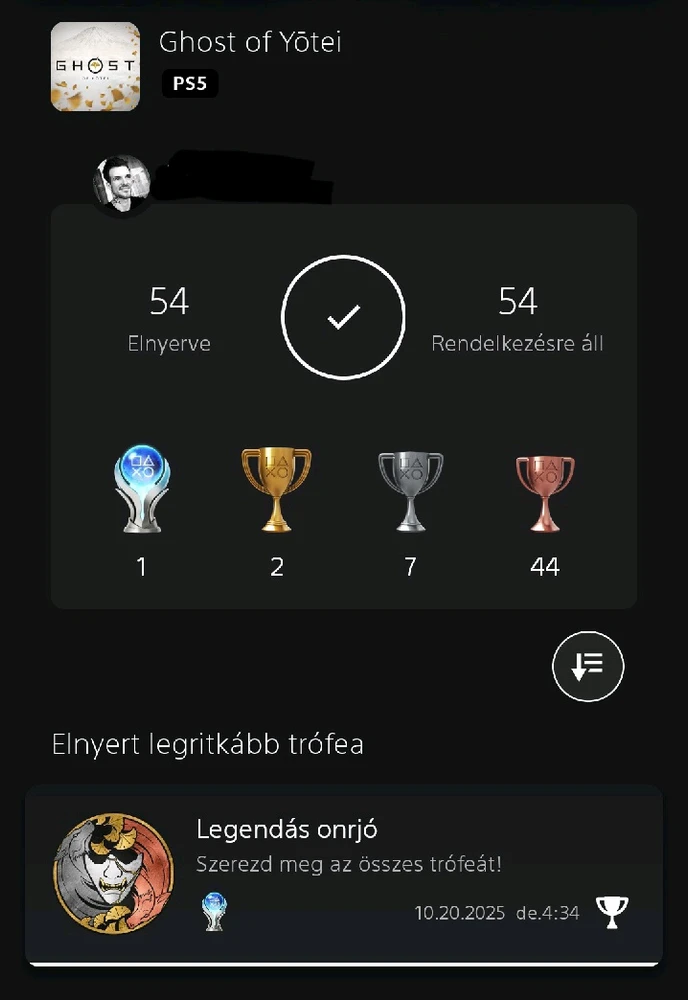Open the Legendás onrjó platinum trophy card
The width and height of the screenshot is (688, 1000).
pos(343,874)
